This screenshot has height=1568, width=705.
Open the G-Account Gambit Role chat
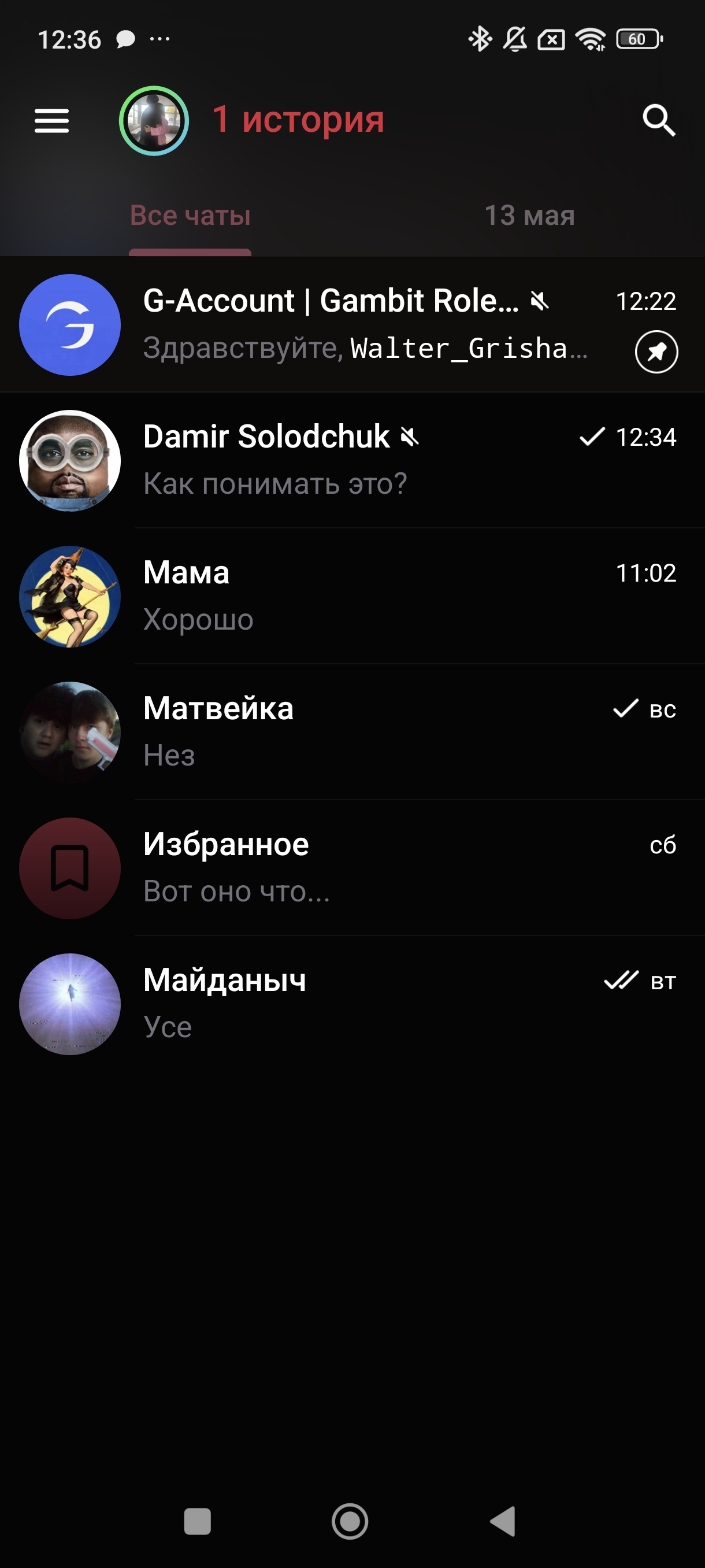pyautogui.click(x=365, y=324)
